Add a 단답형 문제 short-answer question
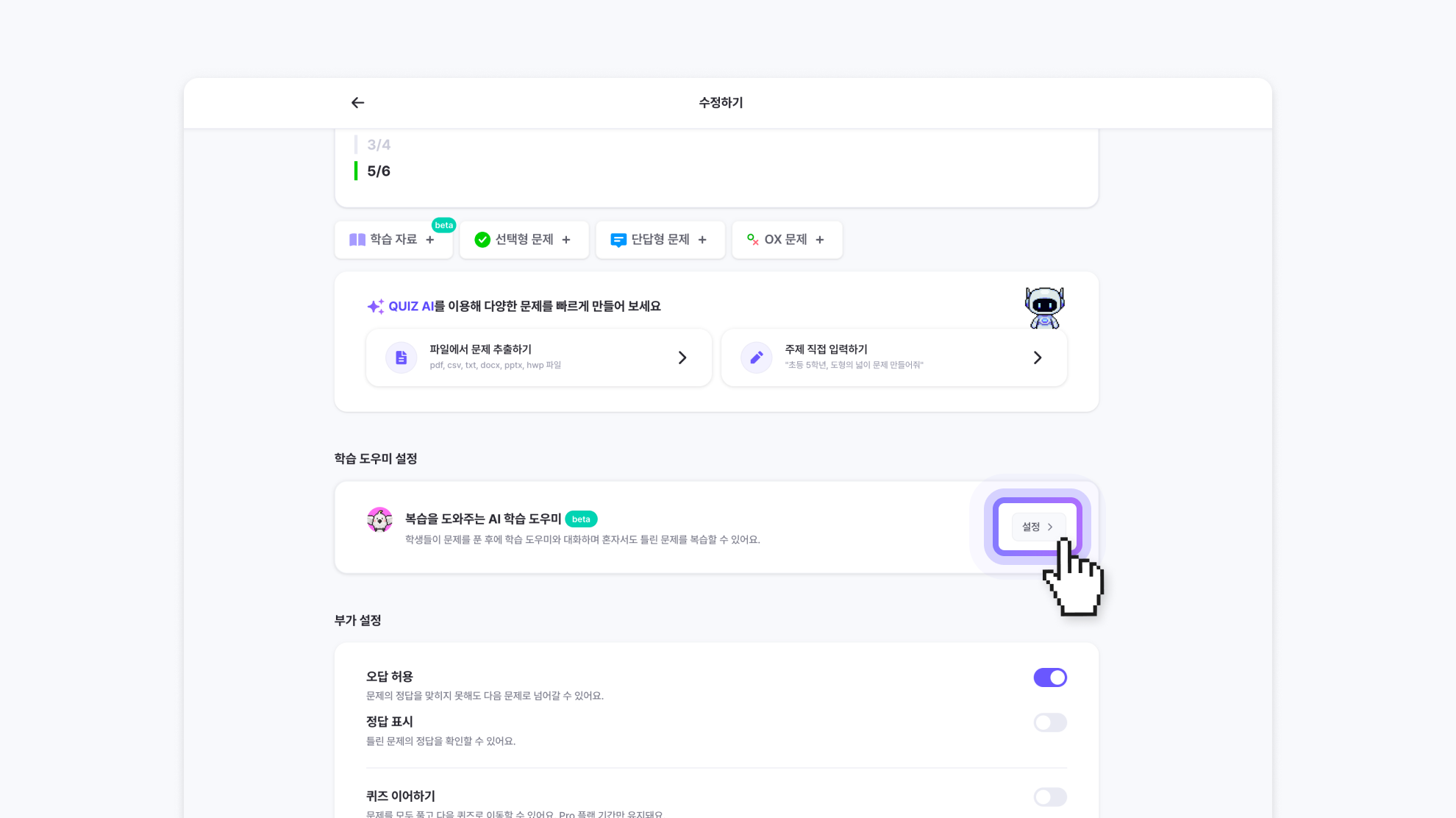This screenshot has width=1456, height=818. [660, 240]
